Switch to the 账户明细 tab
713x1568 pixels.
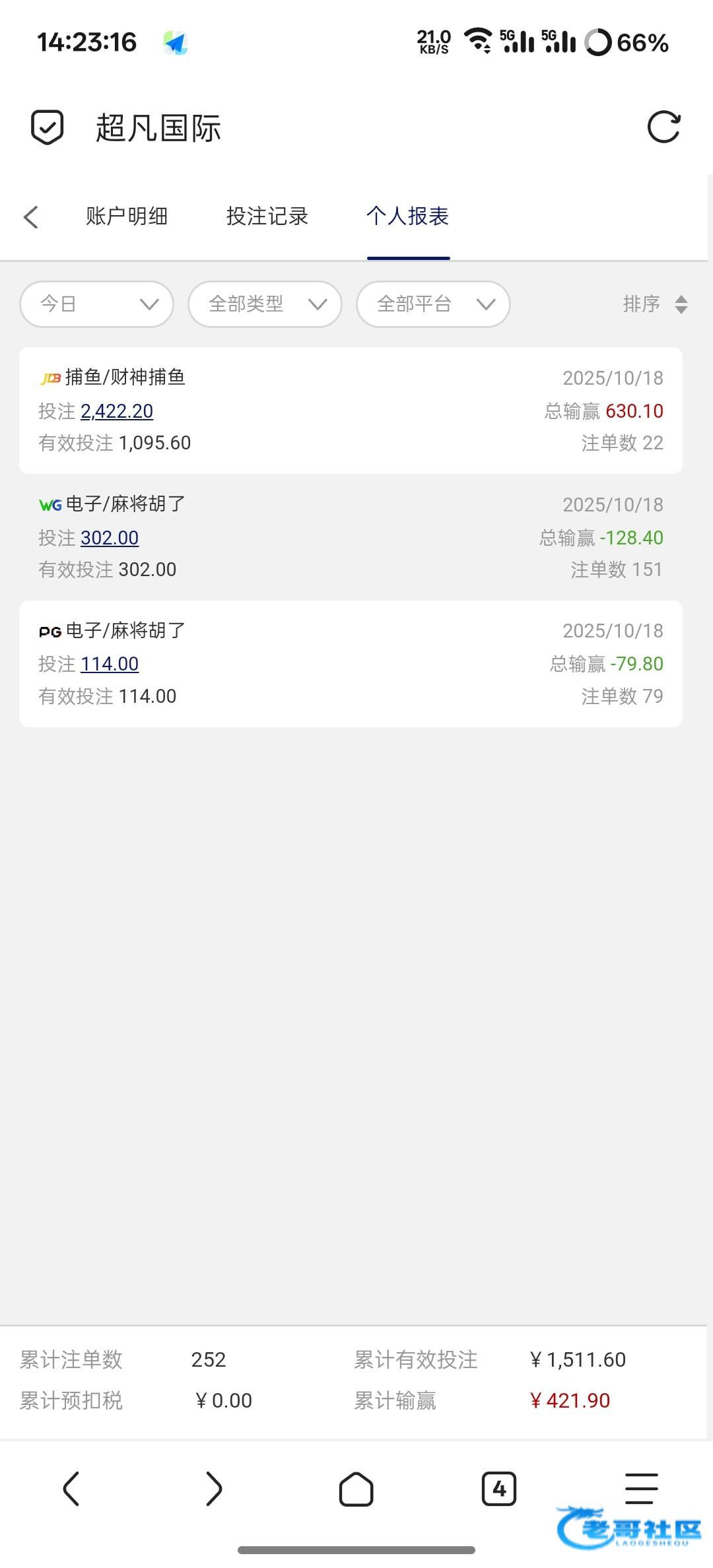pyautogui.click(x=127, y=216)
